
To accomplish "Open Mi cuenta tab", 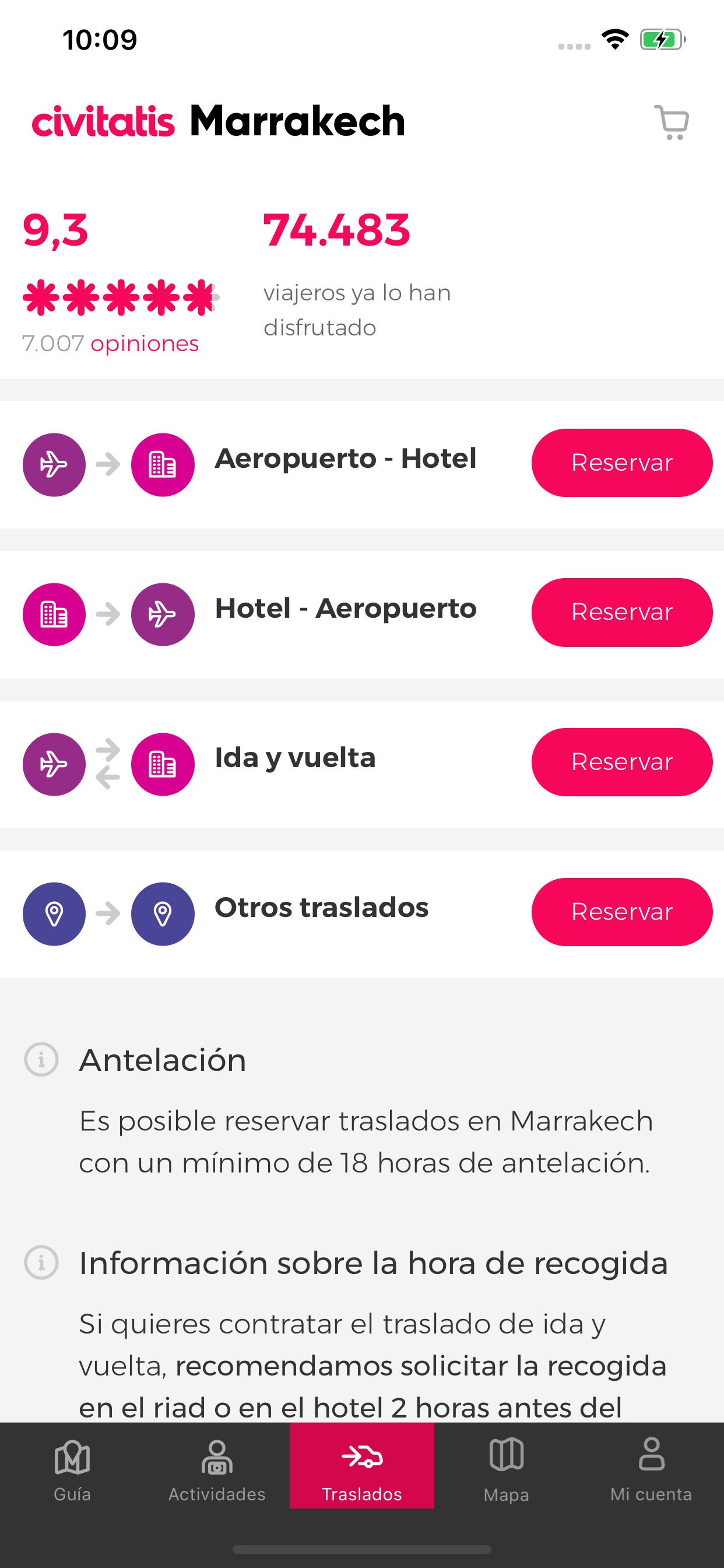I will [x=652, y=1471].
